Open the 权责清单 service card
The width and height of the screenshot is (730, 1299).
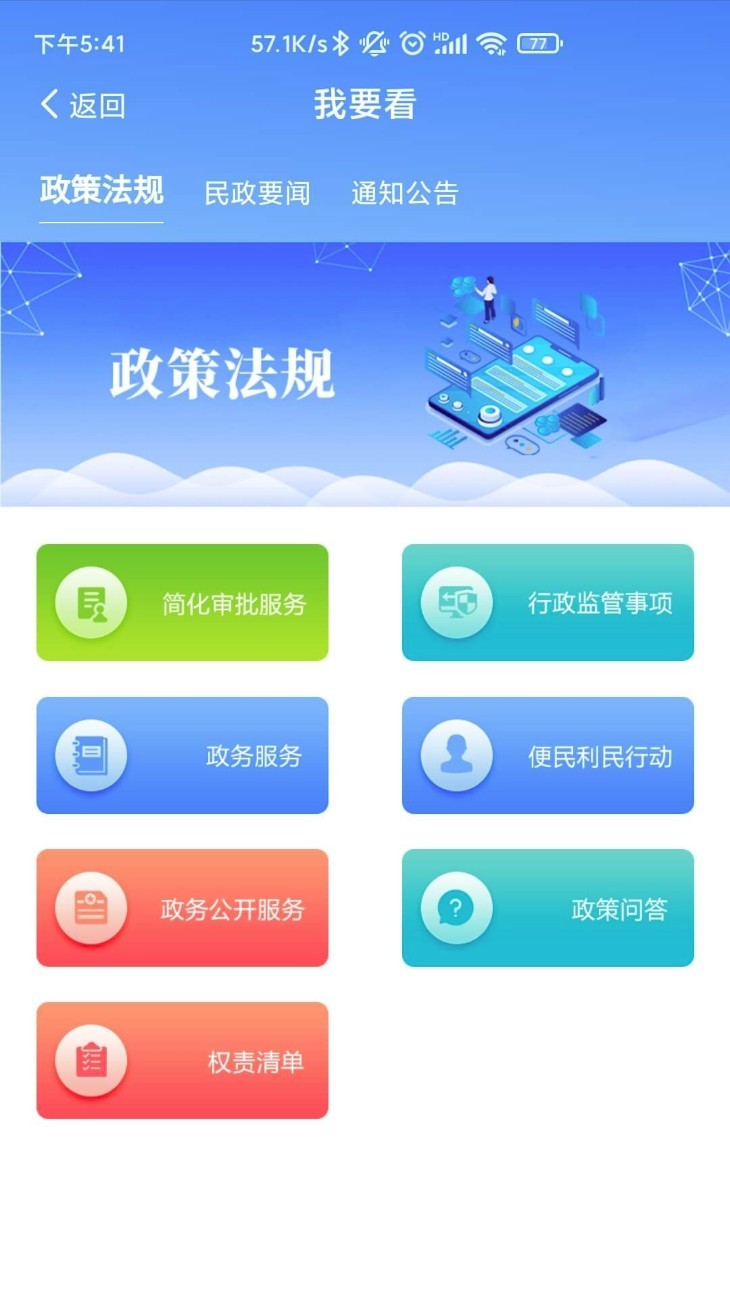pyautogui.click(x=182, y=1059)
